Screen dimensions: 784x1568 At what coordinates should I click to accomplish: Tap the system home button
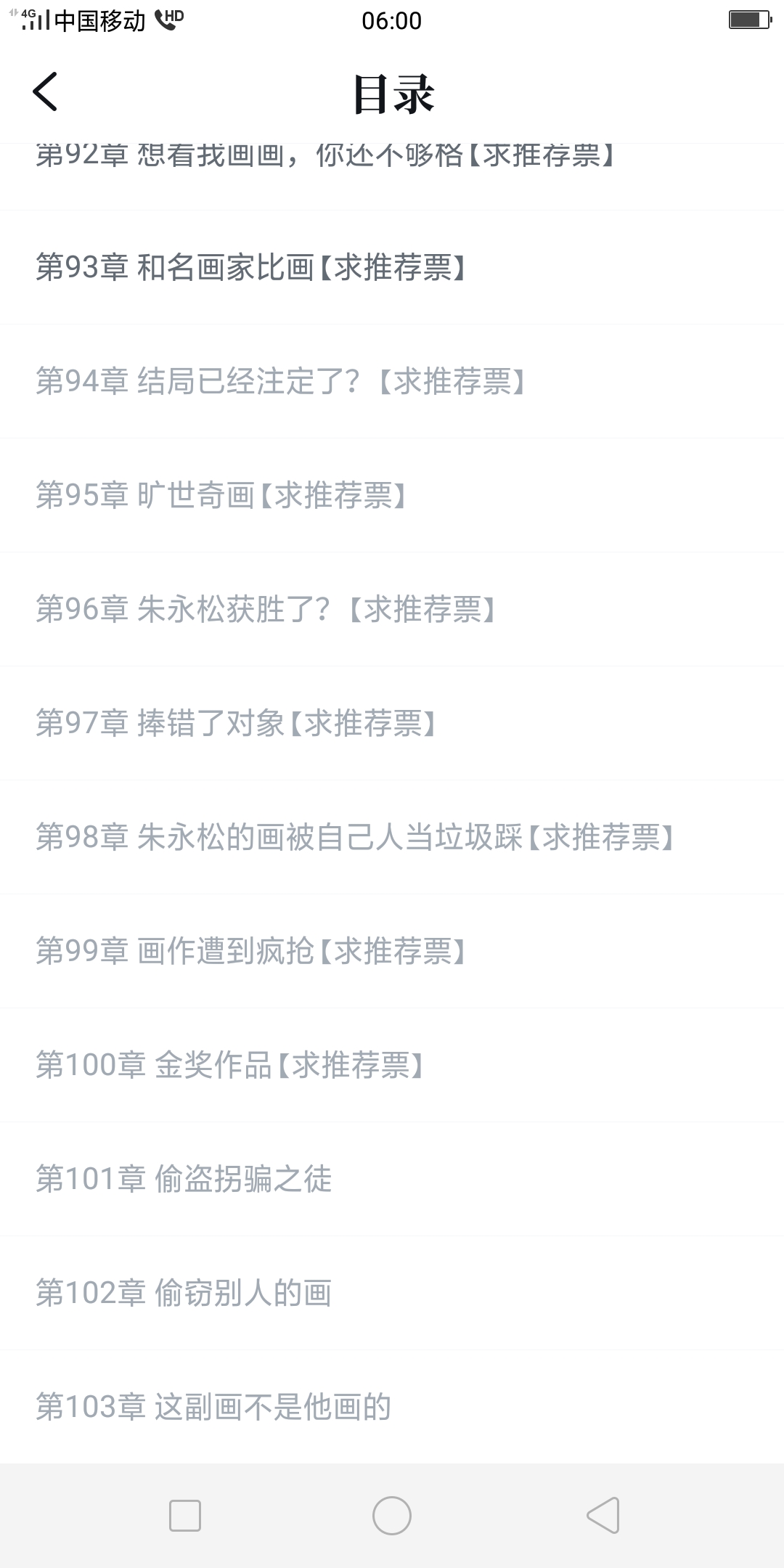(392, 1516)
